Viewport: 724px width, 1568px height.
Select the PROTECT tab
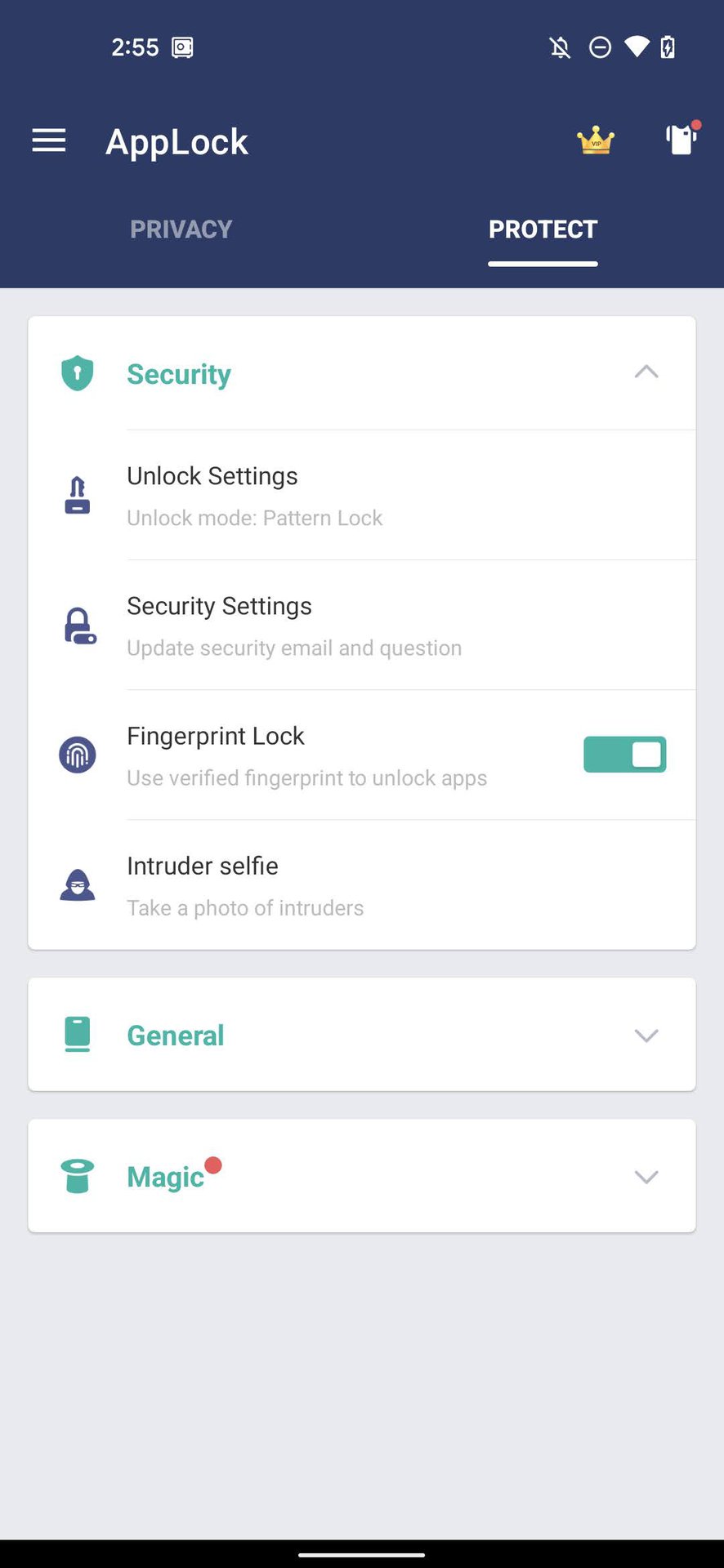click(542, 229)
